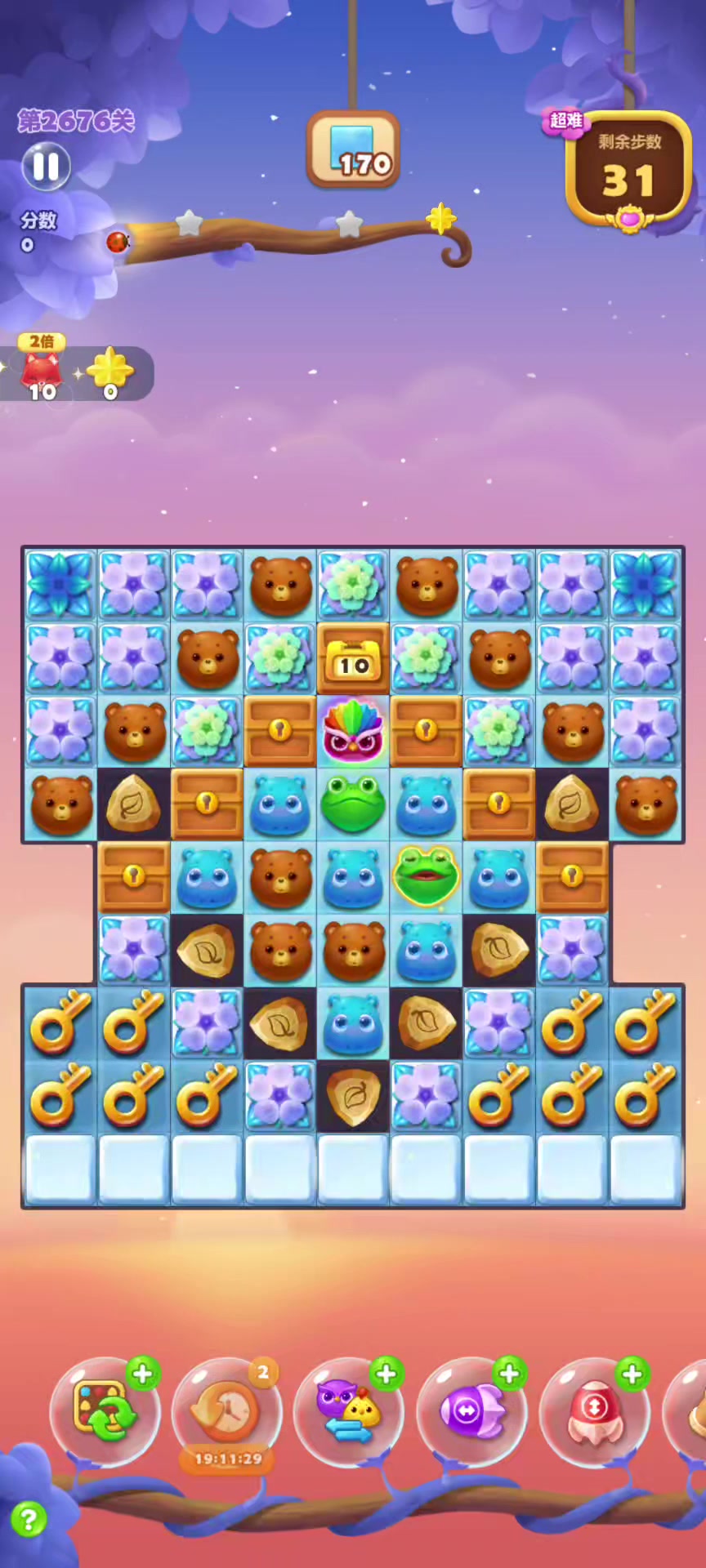Tap the 2x red bell bonus
The height and width of the screenshot is (1568, 706).
[41, 373]
